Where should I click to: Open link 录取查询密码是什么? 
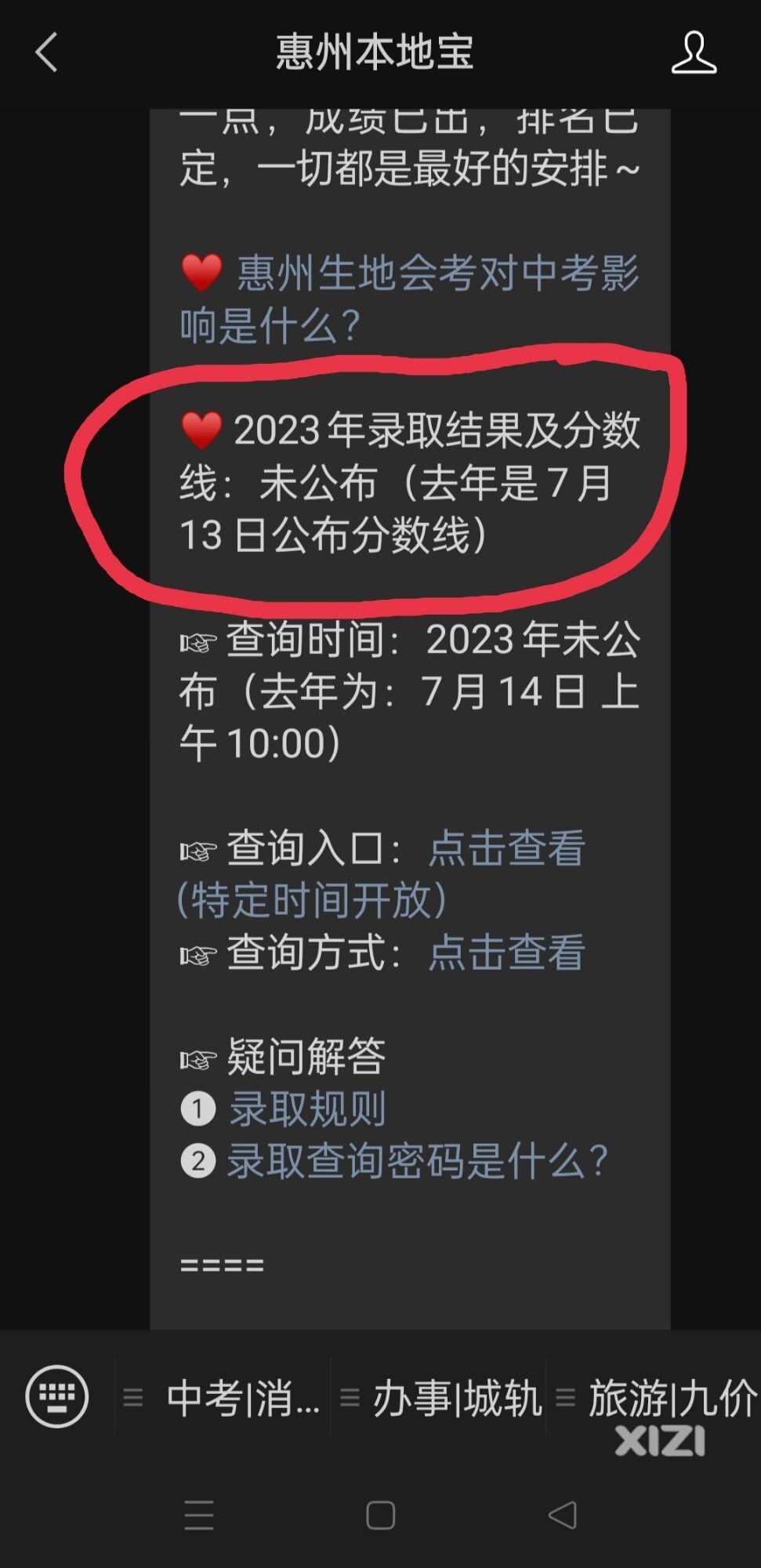click(417, 1161)
